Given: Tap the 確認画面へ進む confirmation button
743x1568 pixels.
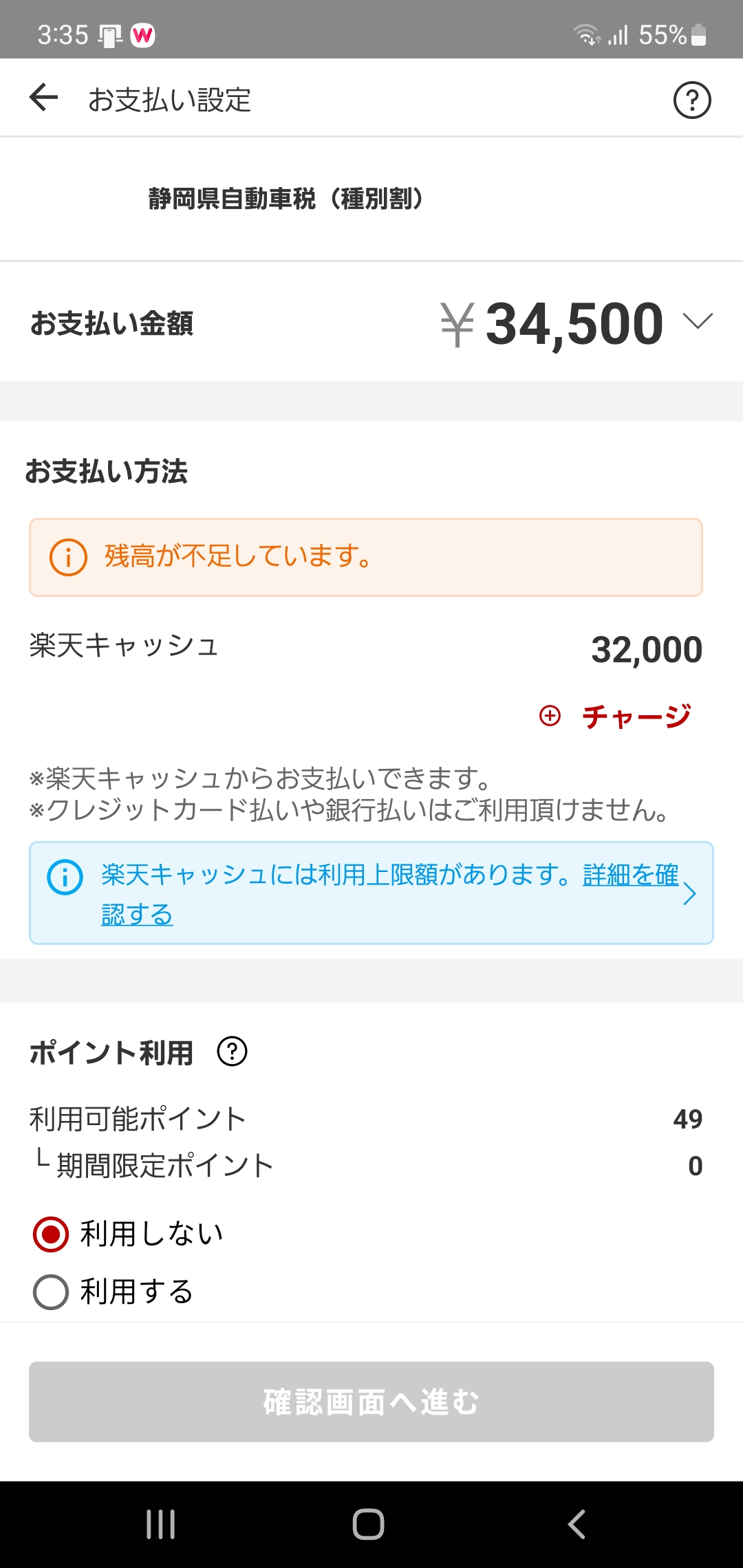Looking at the screenshot, I should (x=371, y=1402).
